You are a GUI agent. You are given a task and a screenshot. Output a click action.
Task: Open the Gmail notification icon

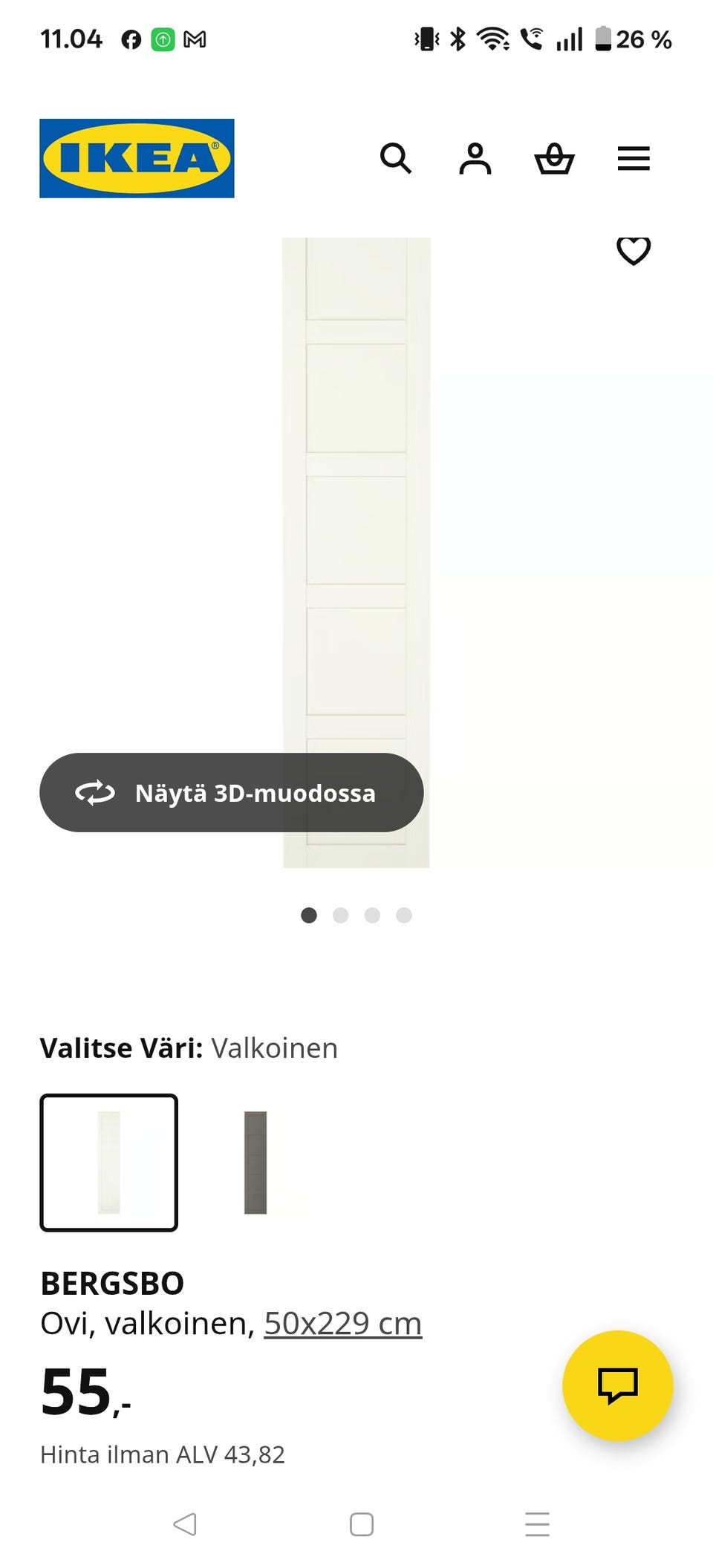[x=195, y=39]
